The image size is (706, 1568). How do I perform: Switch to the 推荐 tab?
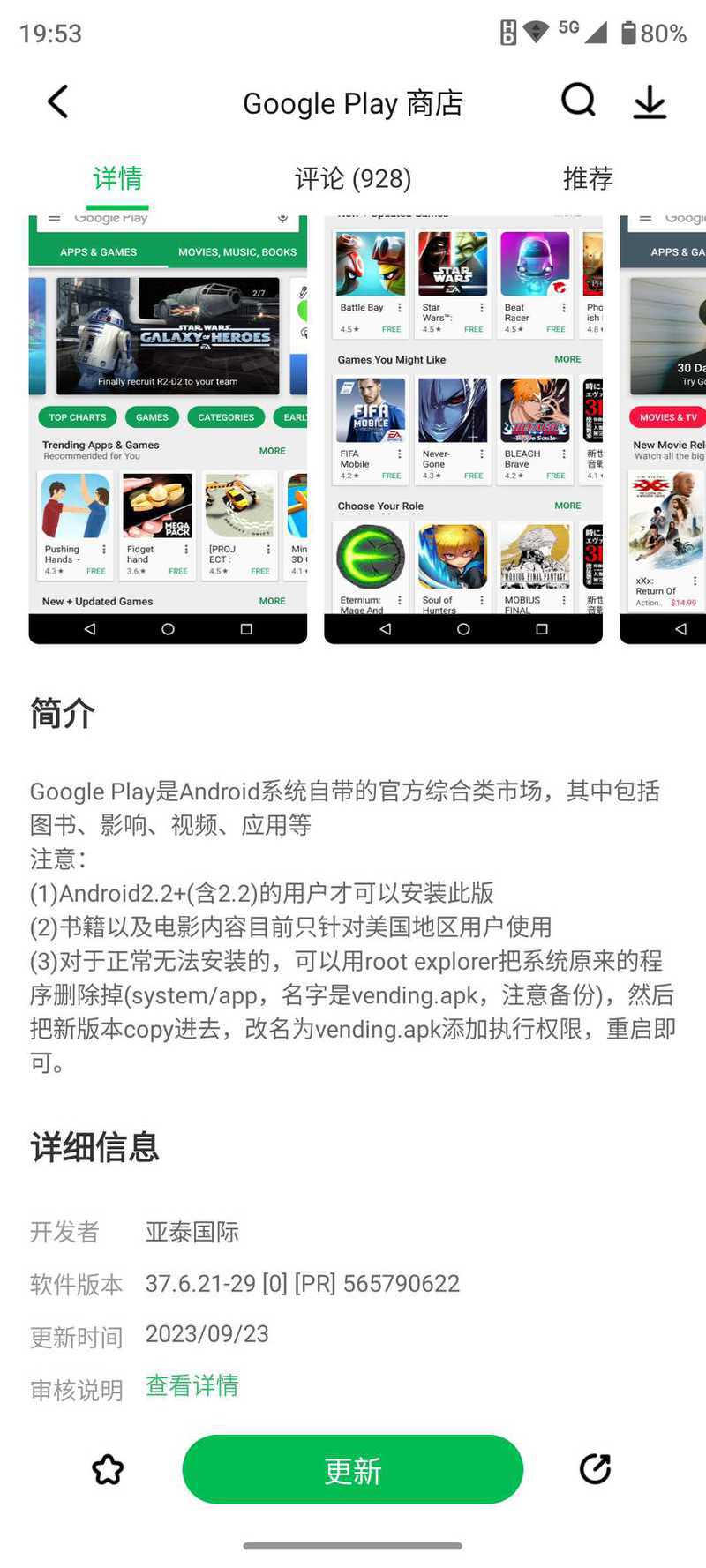point(588,179)
